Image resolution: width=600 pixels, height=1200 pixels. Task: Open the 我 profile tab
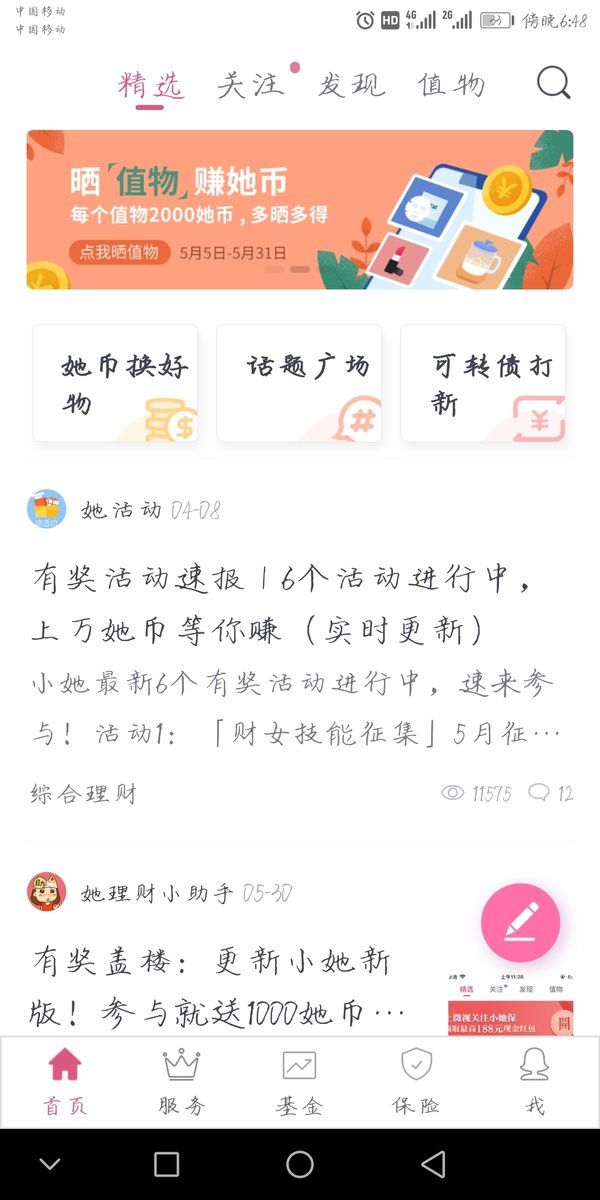[535, 1082]
